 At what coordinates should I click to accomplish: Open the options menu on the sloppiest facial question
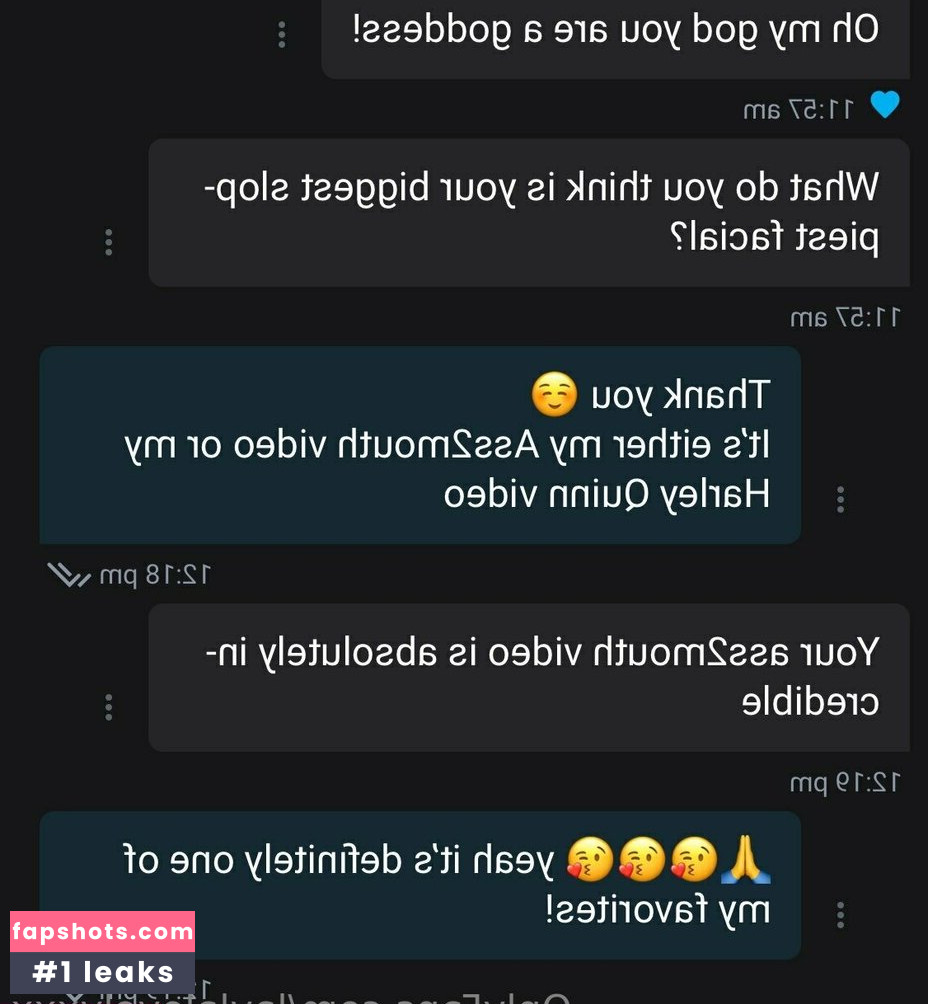coord(108,242)
